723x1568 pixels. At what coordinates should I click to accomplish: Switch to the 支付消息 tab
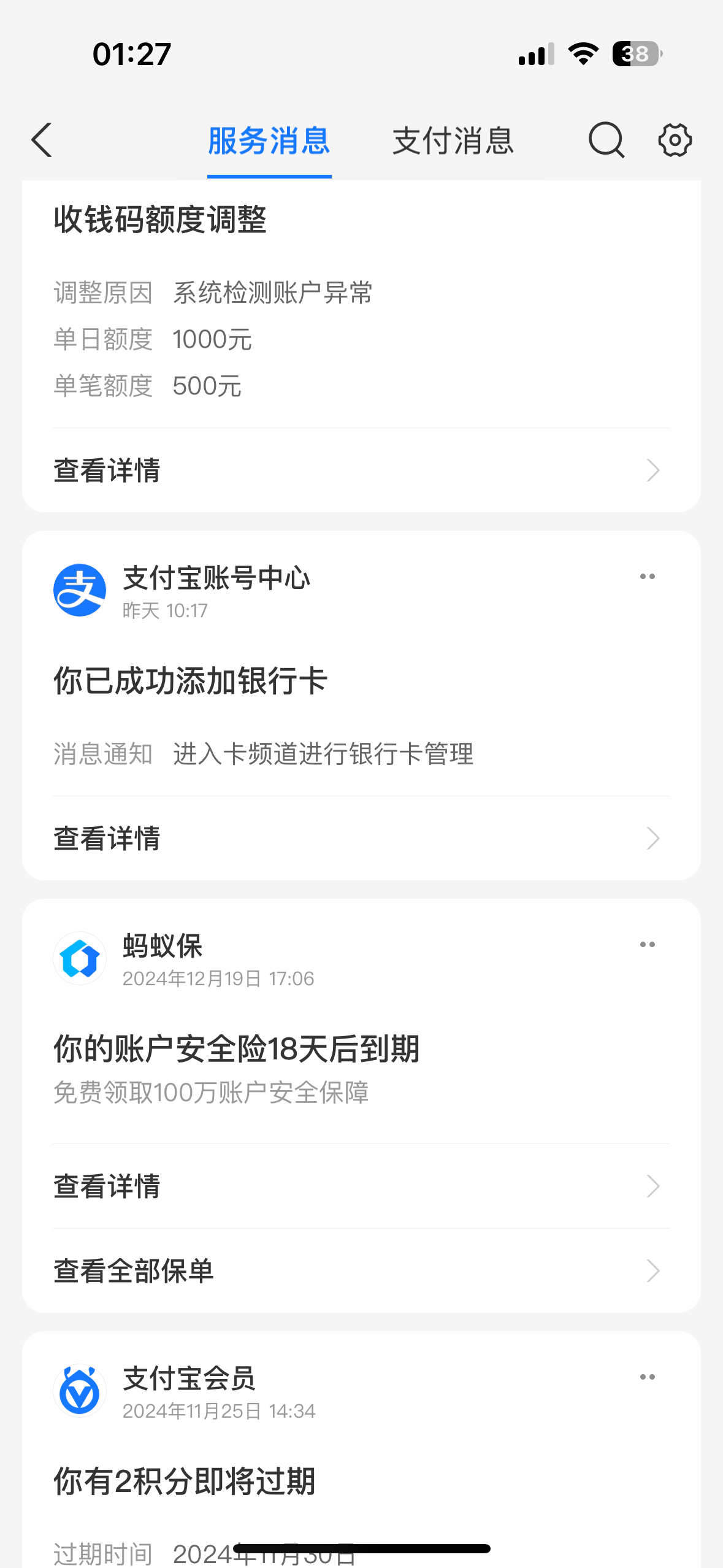pyautogui.click(x=453, y=141)
